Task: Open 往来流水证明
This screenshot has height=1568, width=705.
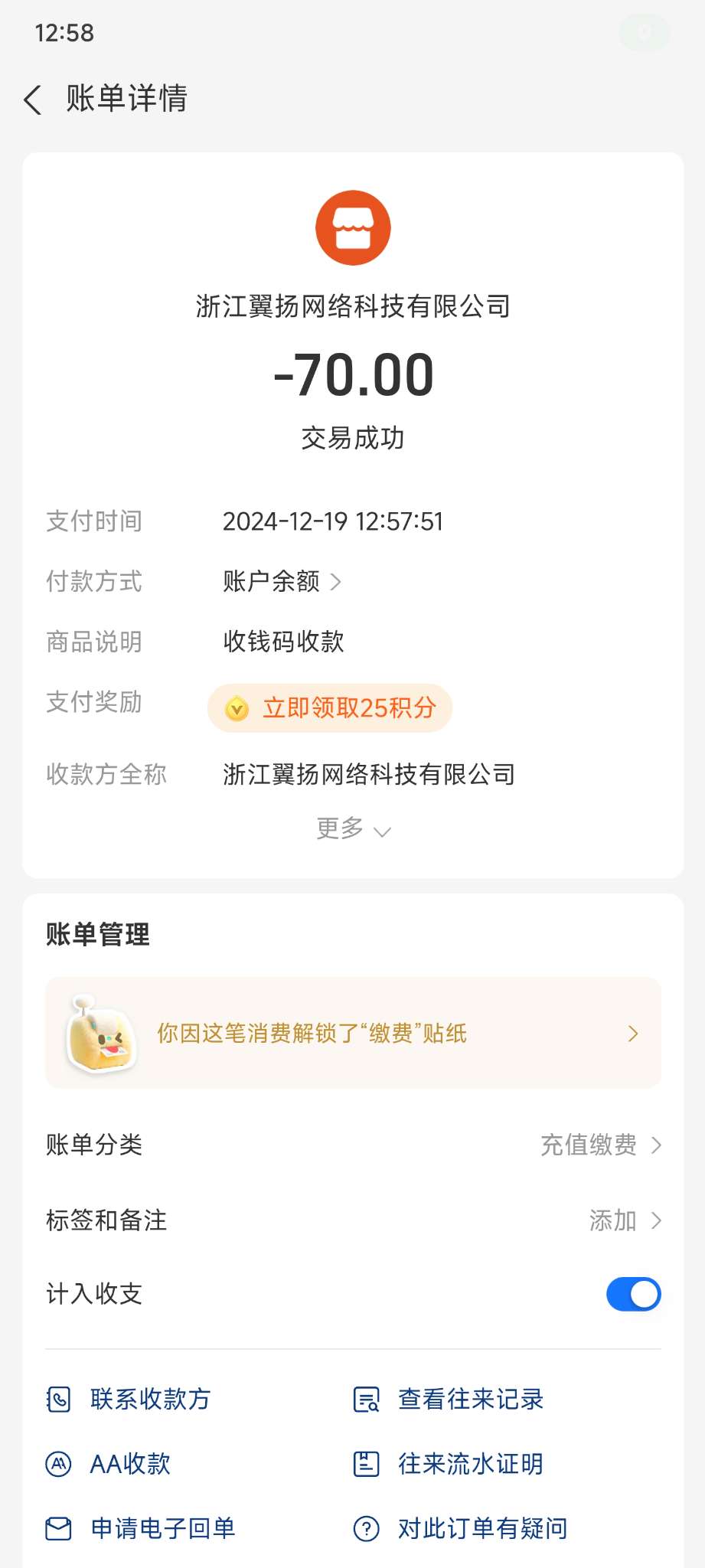Action: coord(469,1465)
